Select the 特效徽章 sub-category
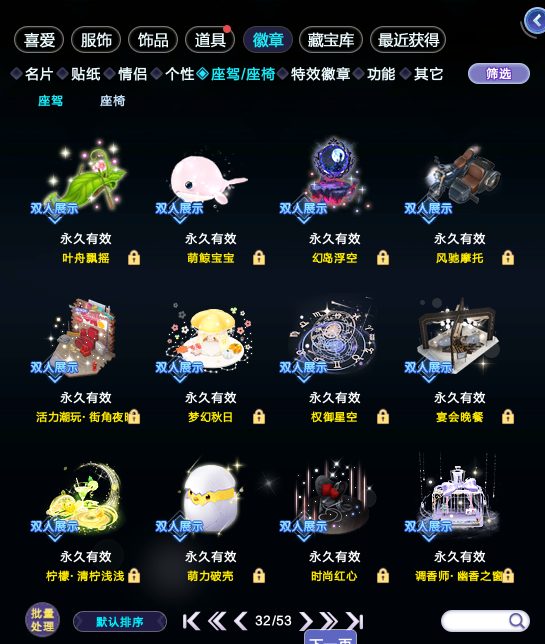 click(x=320, y=74)
